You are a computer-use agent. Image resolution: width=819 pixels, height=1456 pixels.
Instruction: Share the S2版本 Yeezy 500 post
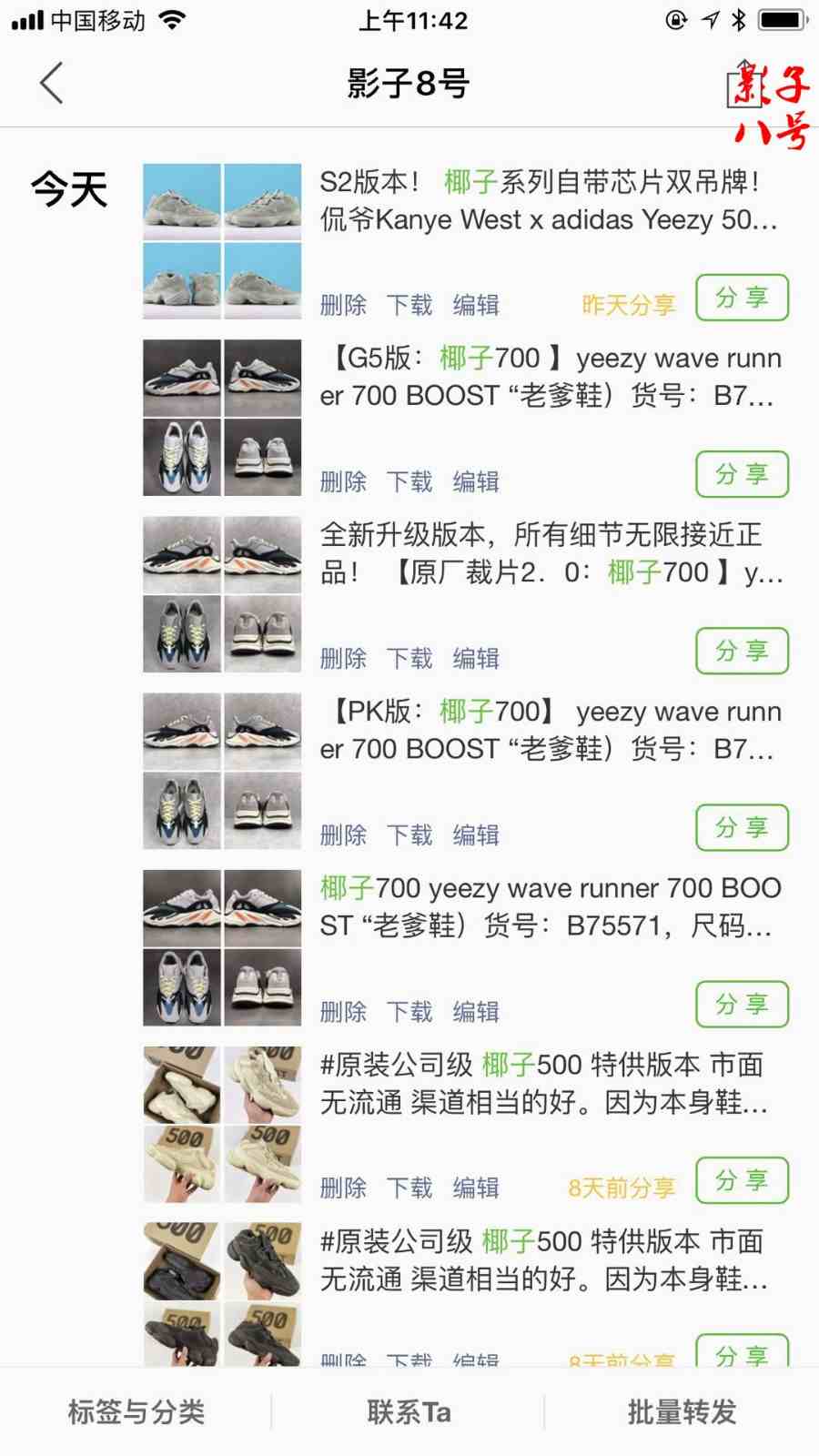point(742,298)
